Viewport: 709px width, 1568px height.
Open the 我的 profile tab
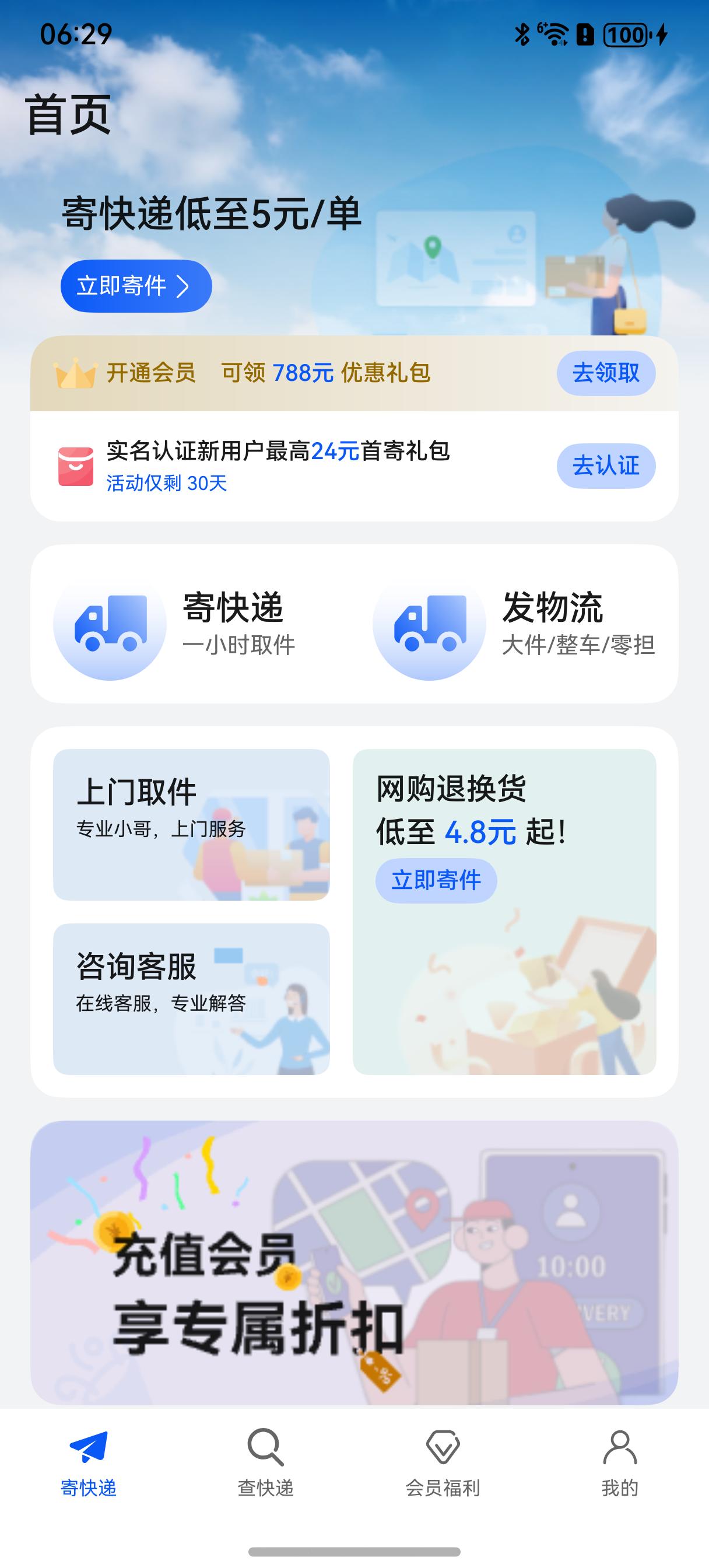(620, 1464)
